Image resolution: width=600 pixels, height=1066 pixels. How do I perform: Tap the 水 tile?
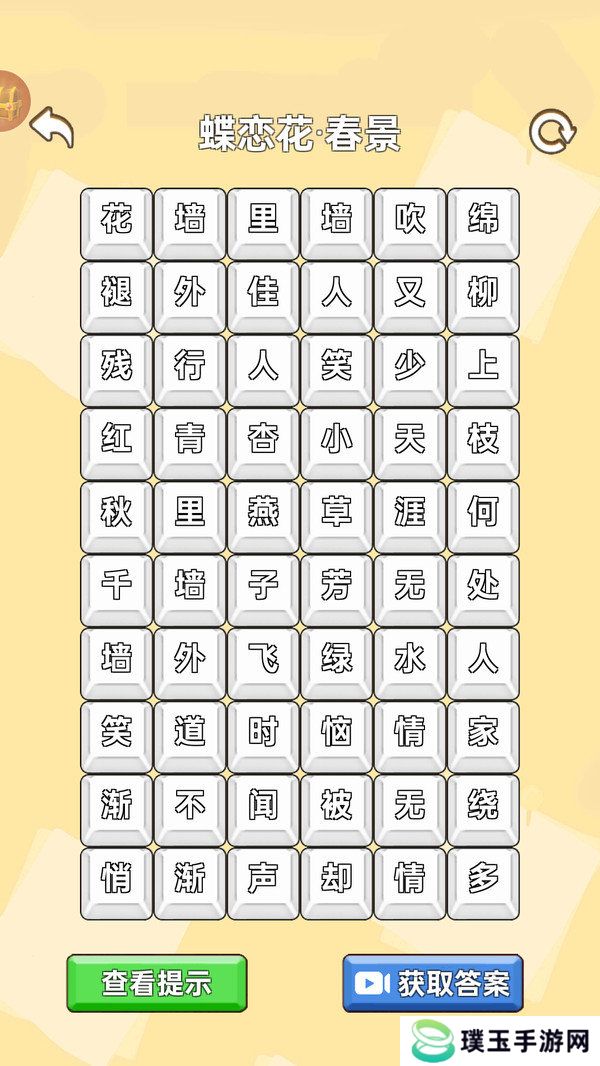pyautogui.click(x=410, y=664)
